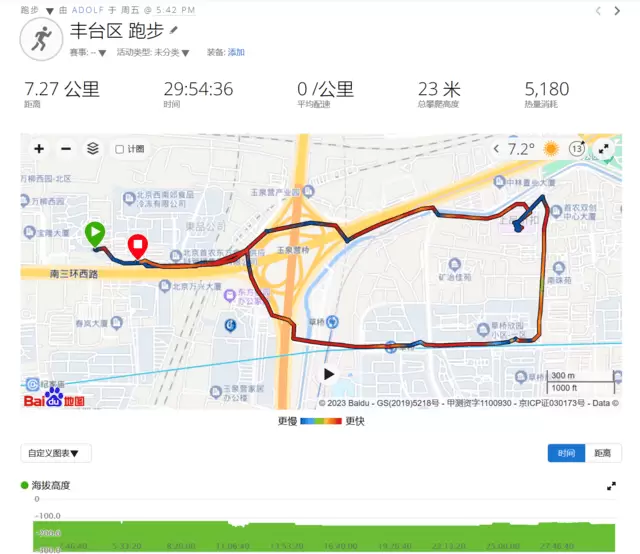The height and width of the screenshot is (554, 640).
Task: Open the 自定义图表 dropdown
Action: click(x=60, y=453)
